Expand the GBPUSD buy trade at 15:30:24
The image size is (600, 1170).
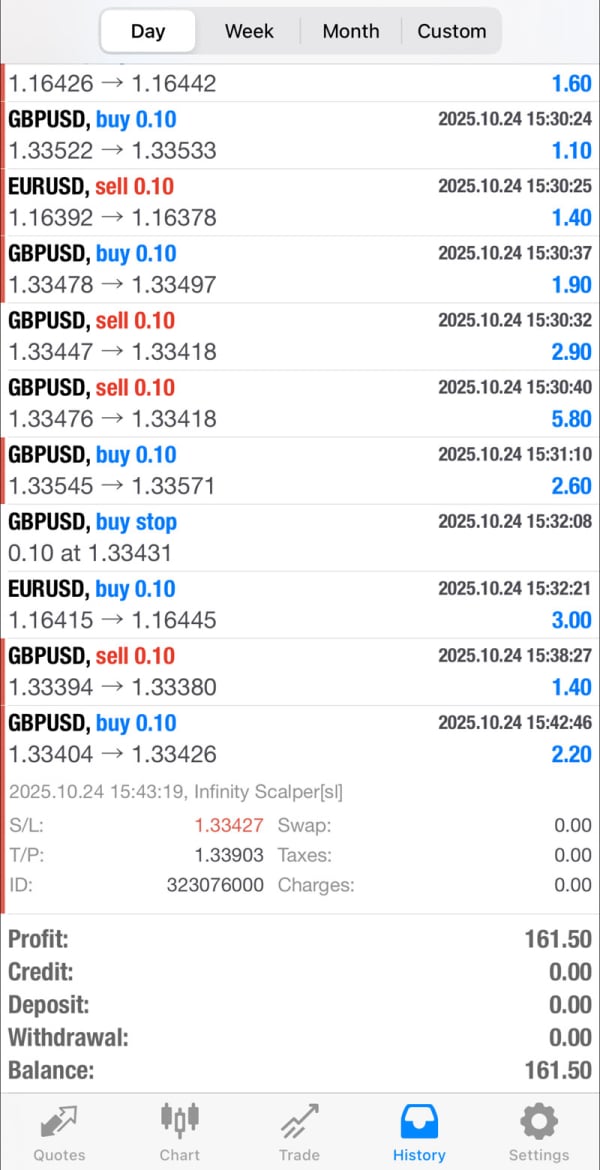[x=300, y=135]
